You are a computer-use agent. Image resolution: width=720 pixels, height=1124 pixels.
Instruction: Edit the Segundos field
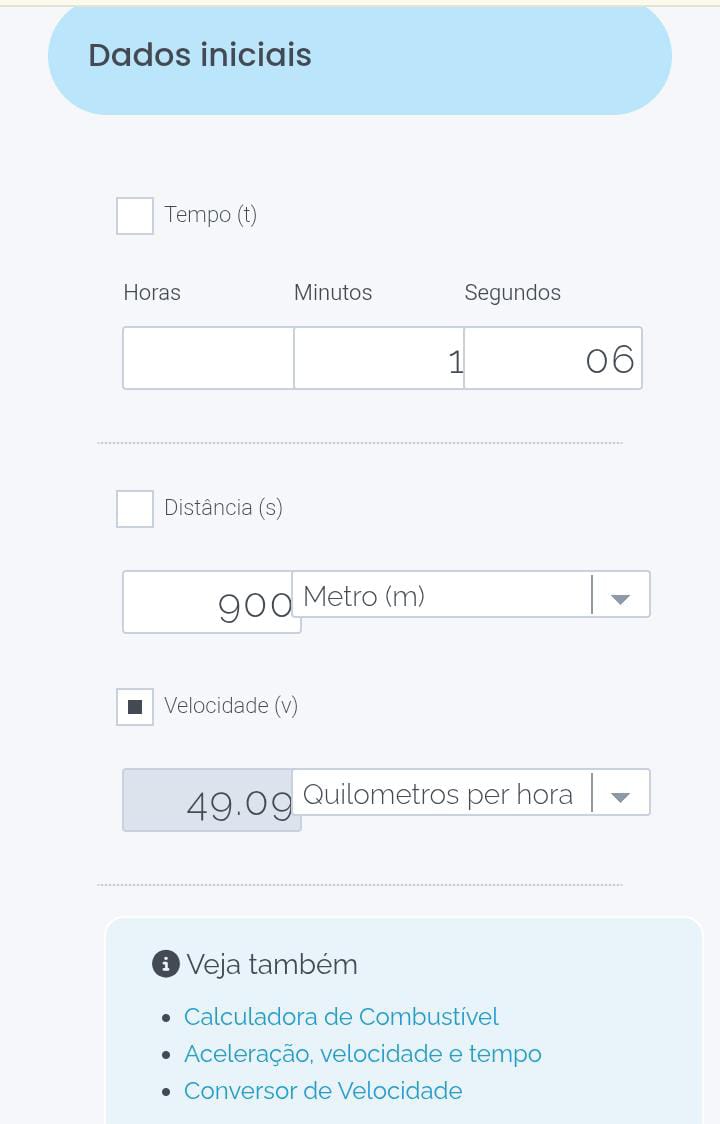(x=553, y=358)
